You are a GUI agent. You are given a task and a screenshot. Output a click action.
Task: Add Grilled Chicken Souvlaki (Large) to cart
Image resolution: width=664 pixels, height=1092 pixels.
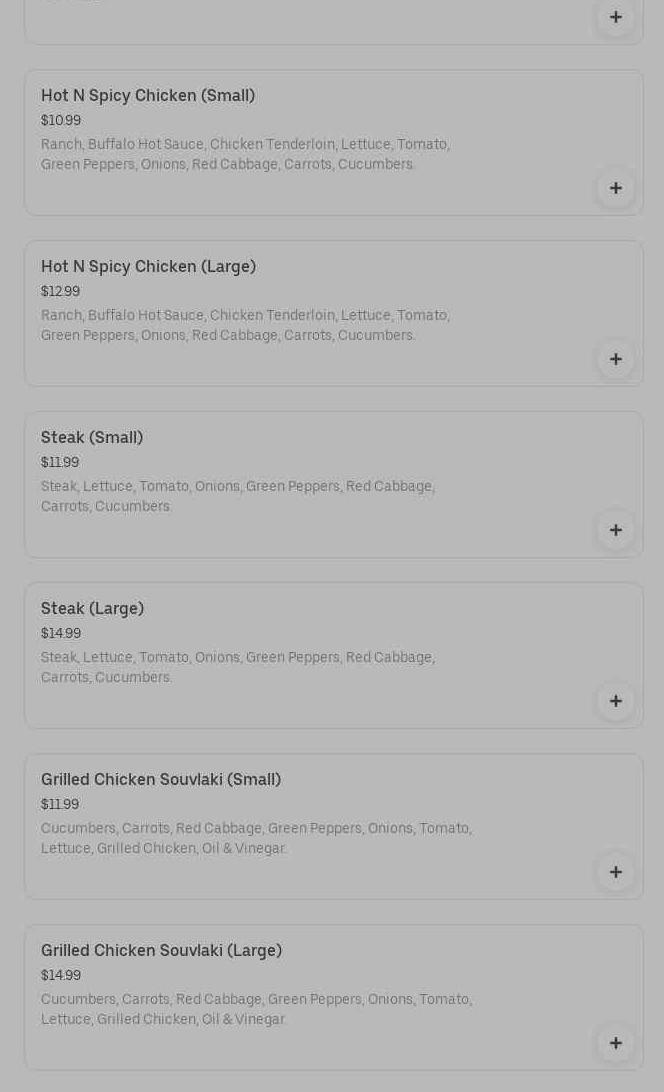(x=615, y=1043)
